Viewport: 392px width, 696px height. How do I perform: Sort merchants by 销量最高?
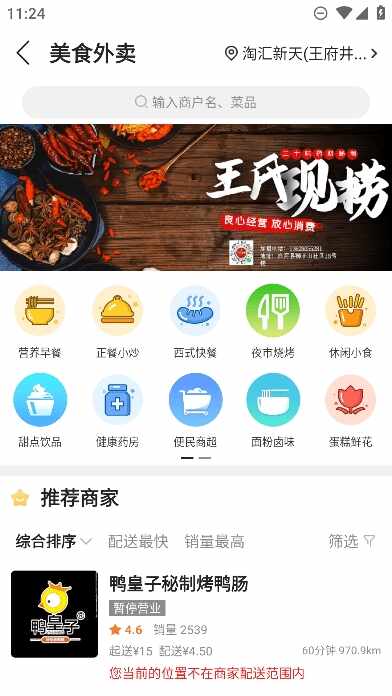pos(214,542)
